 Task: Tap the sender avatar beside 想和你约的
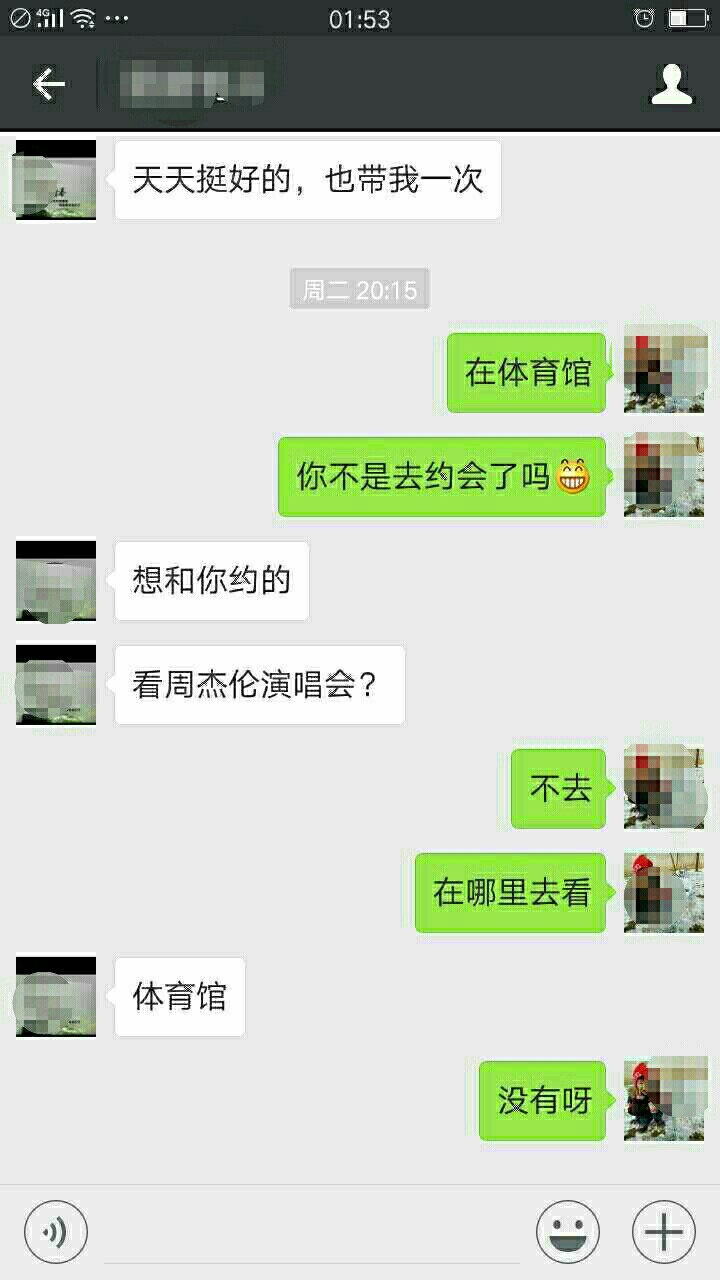pyautogui.click(x=55, y=581)
